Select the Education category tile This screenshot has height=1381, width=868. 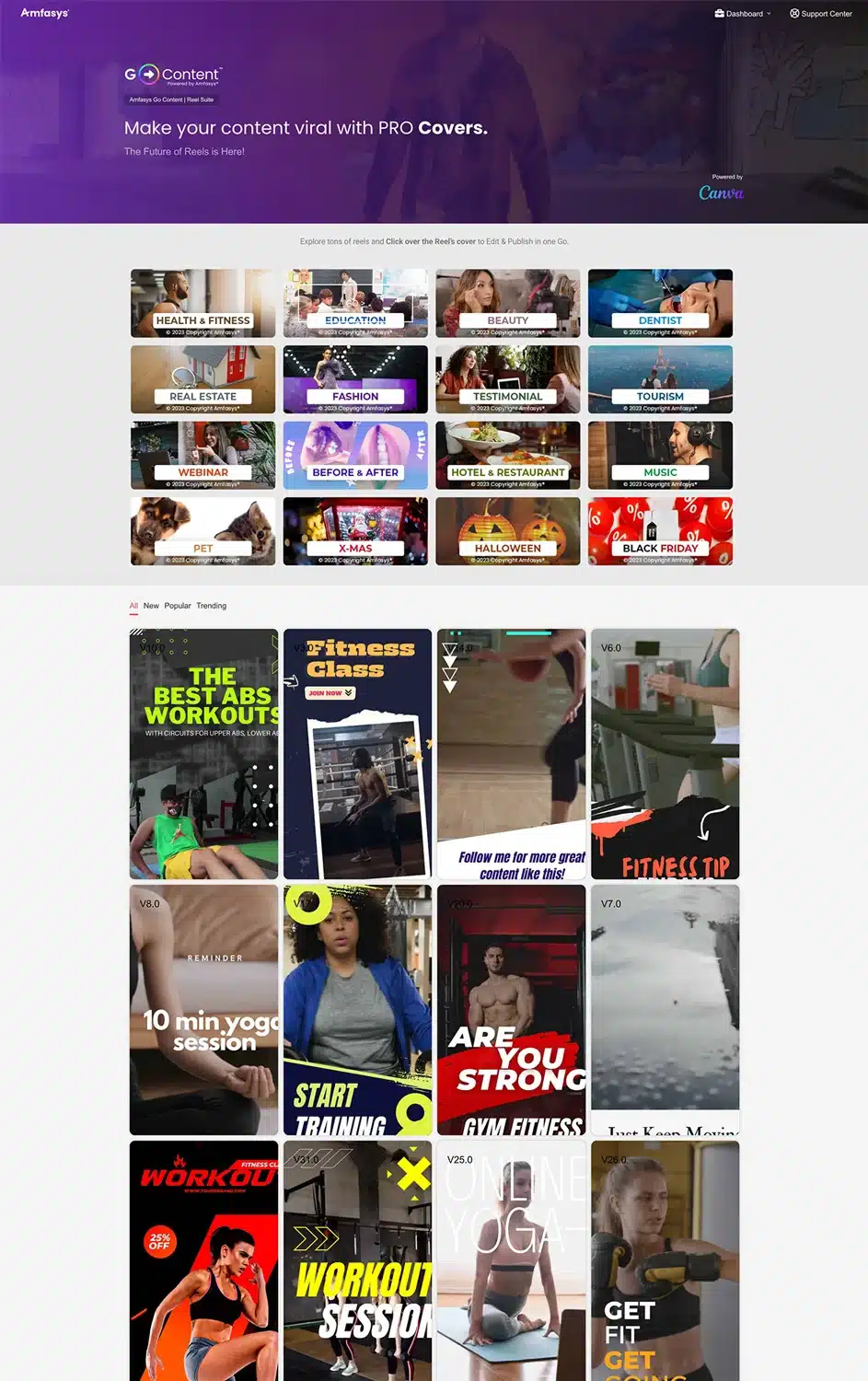(x=355, y=304)
